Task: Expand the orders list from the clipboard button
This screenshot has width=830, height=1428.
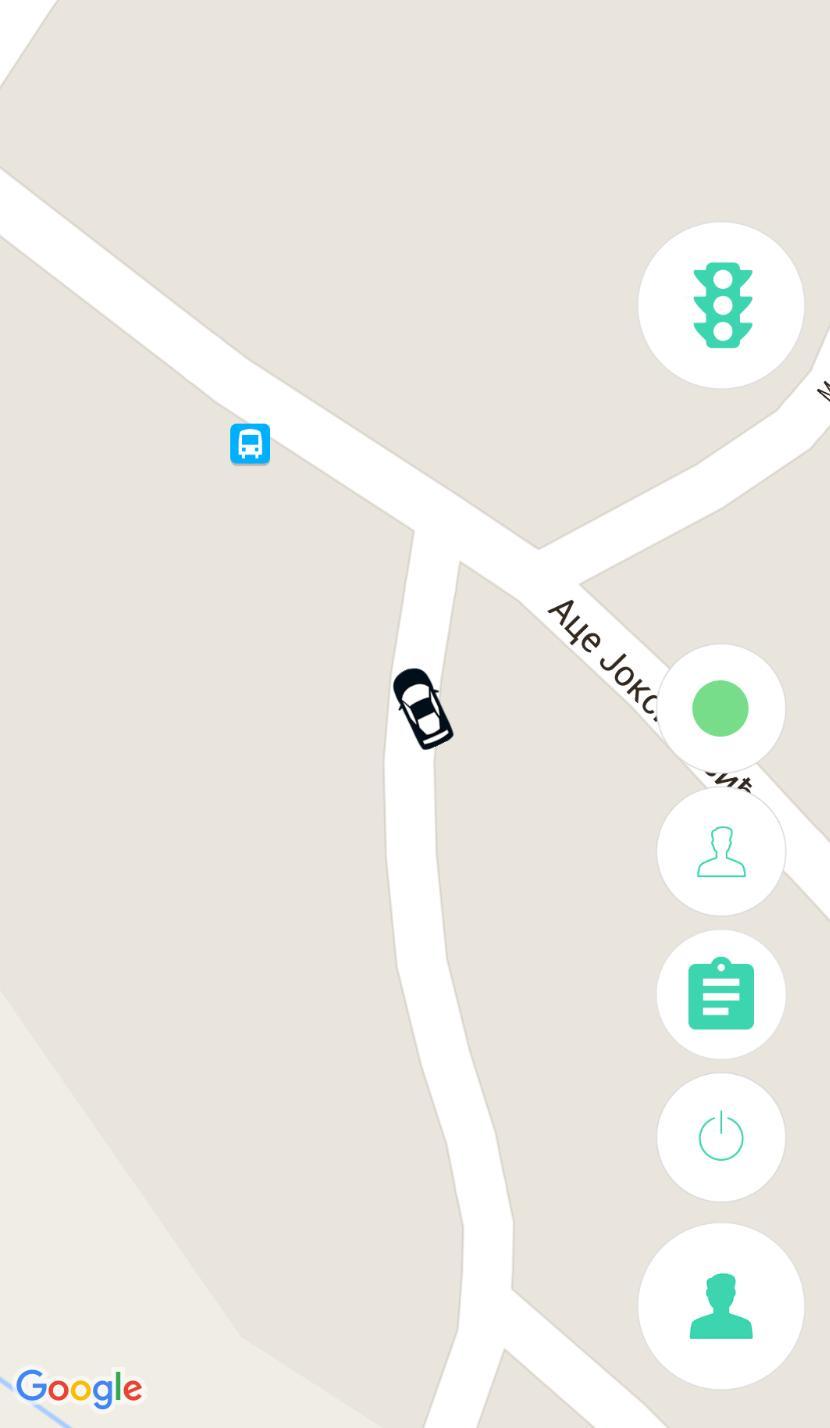Action: tap(721, 993)
